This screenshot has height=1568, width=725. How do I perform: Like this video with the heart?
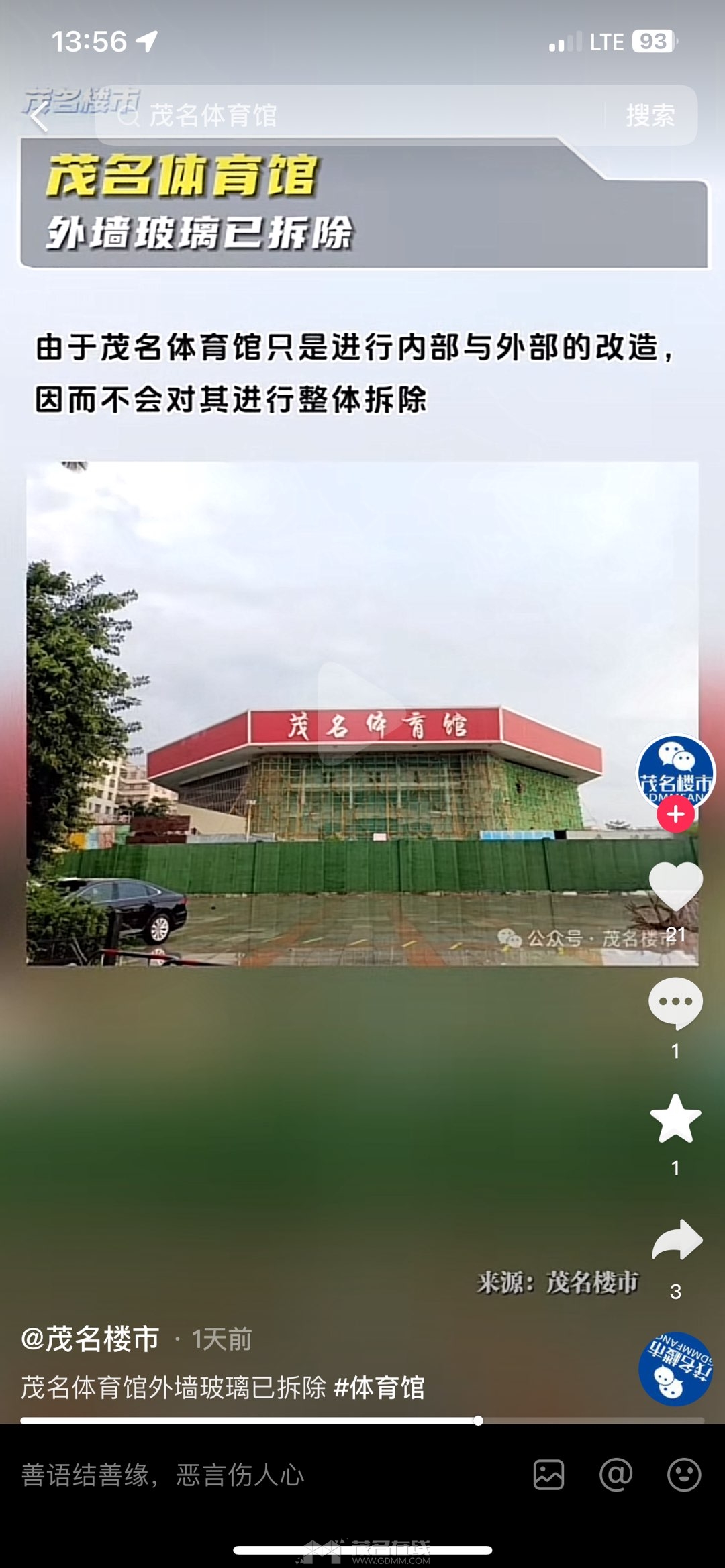(675, 886)
